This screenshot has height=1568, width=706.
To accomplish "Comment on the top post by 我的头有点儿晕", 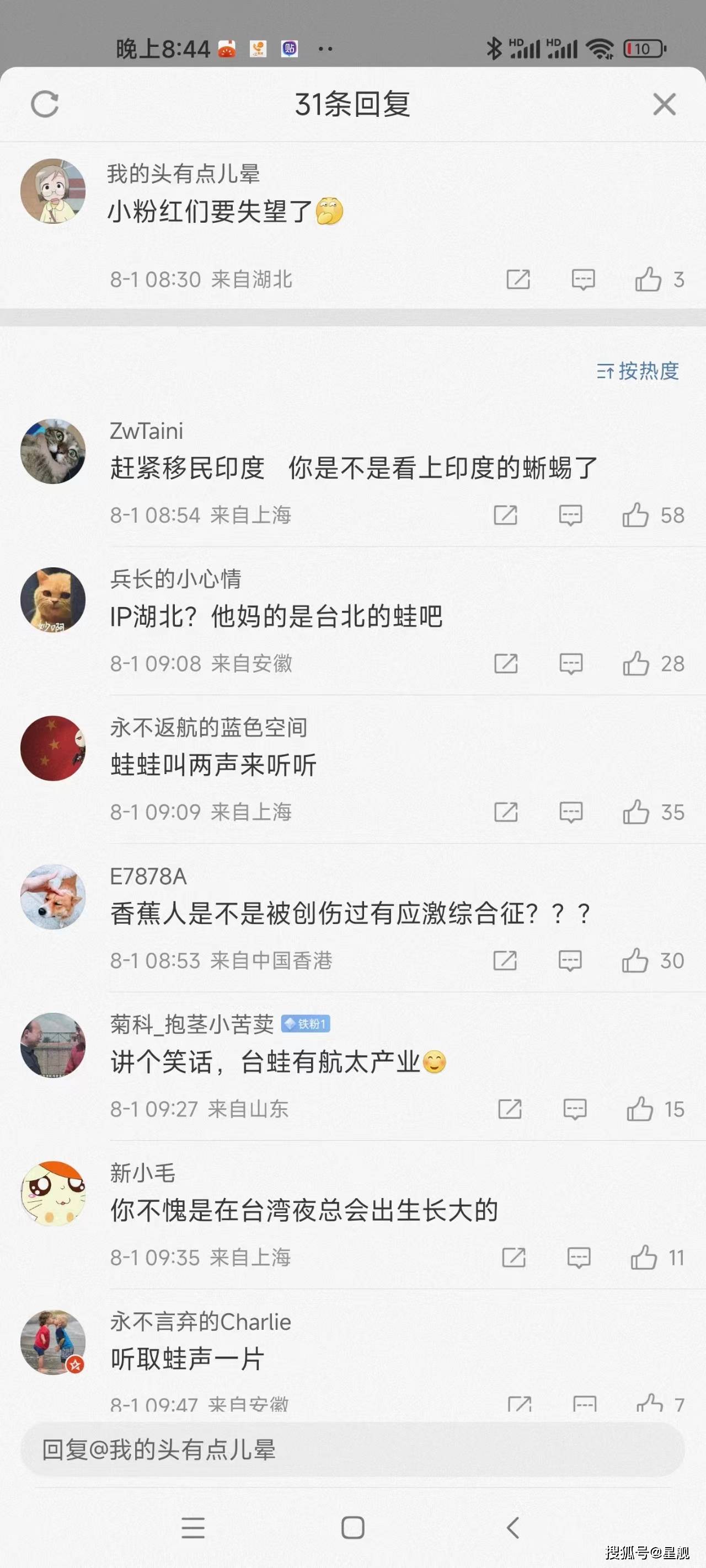I will [583, 280].
